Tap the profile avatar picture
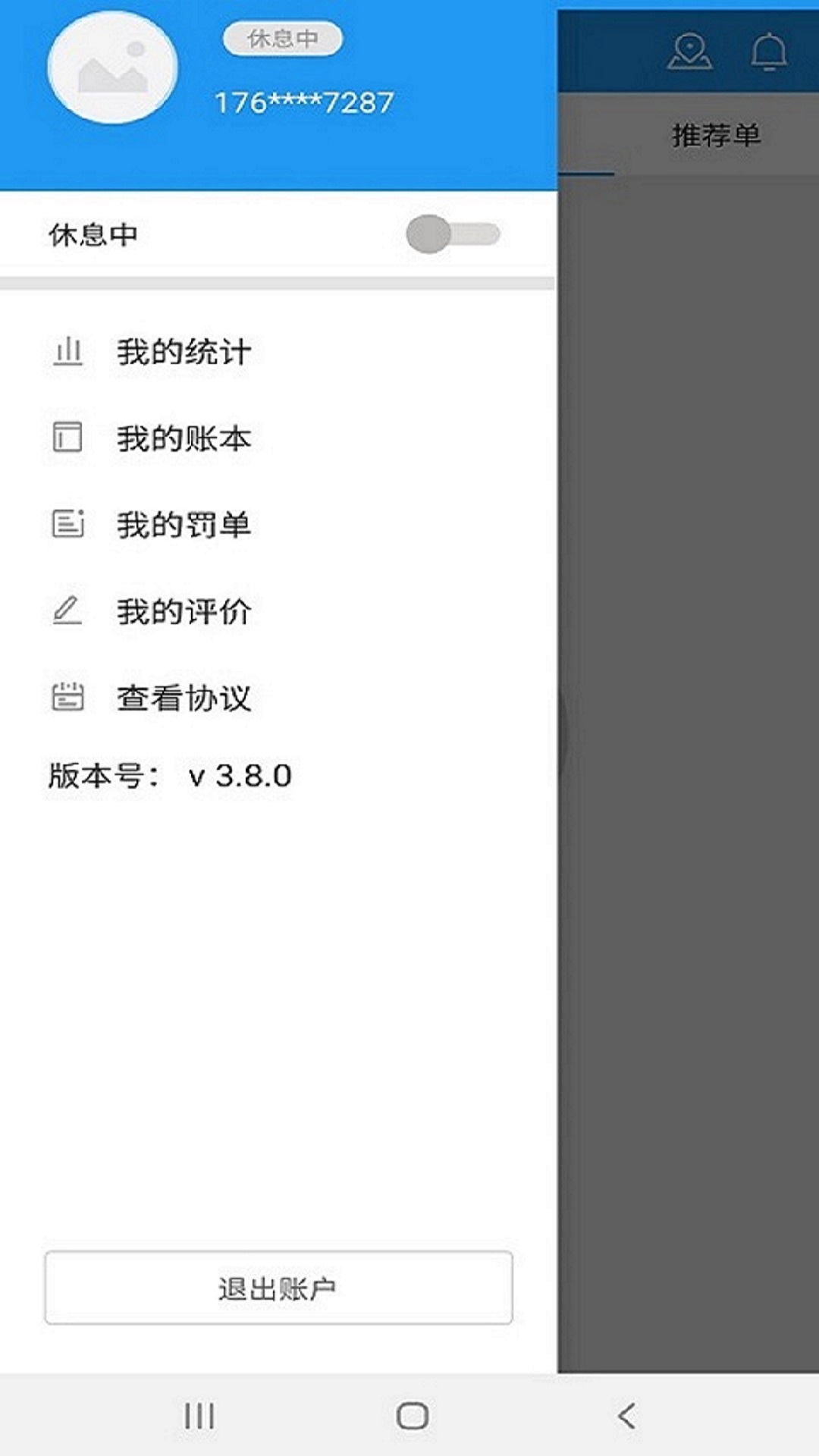This screenshot has width=819, height=1456. coord(112,68)
